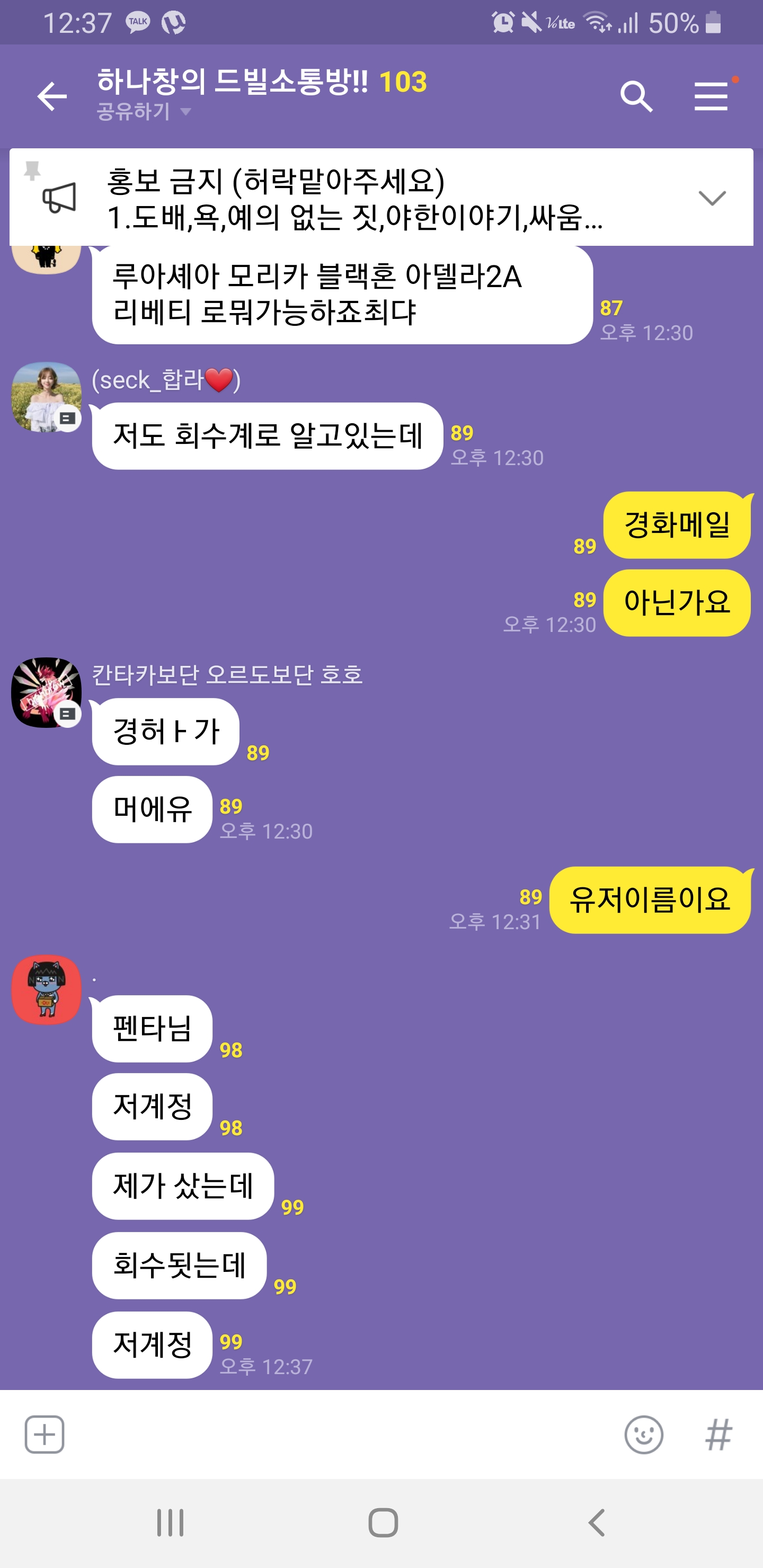This screenshot has width=763, height=1568.
Task: Open the 공유하기 dropdown
Action: pyautogui.click(x=144, y=112)
